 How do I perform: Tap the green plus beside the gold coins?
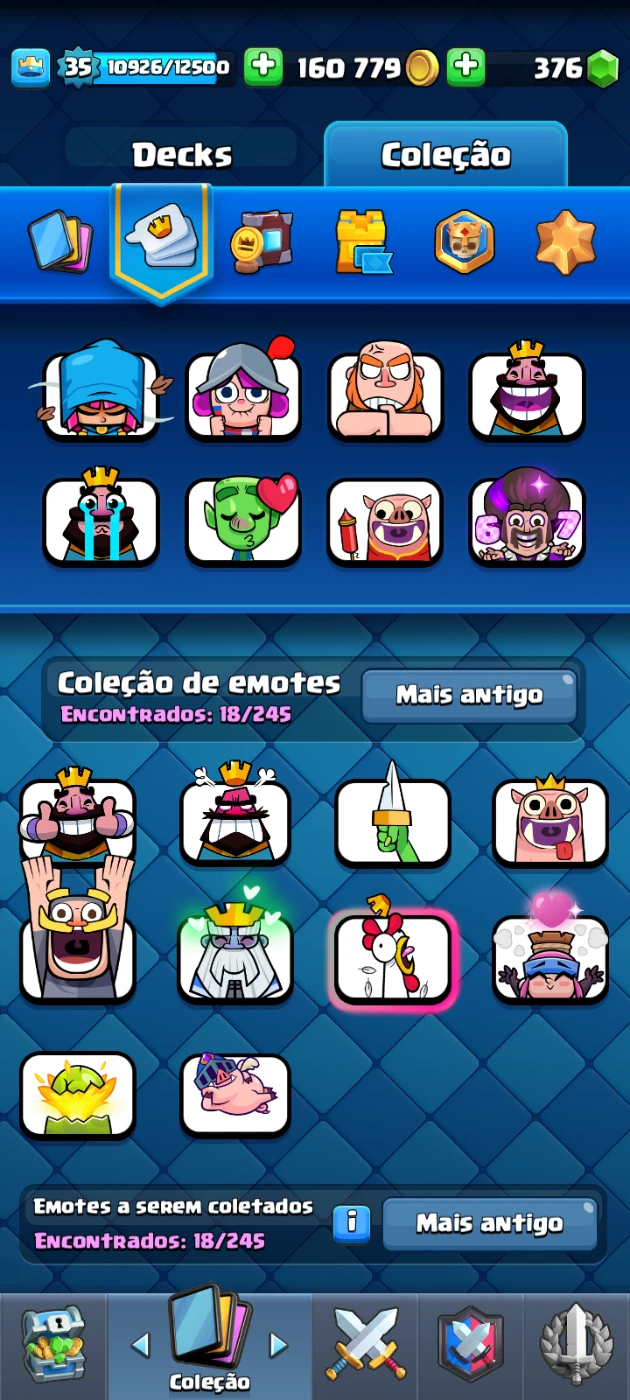263,68
